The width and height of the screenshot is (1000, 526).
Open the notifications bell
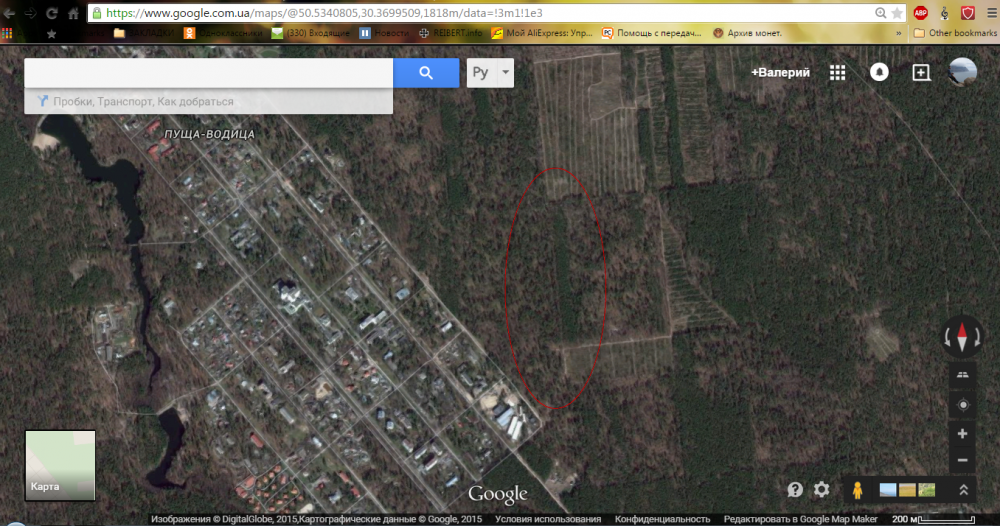879,73
